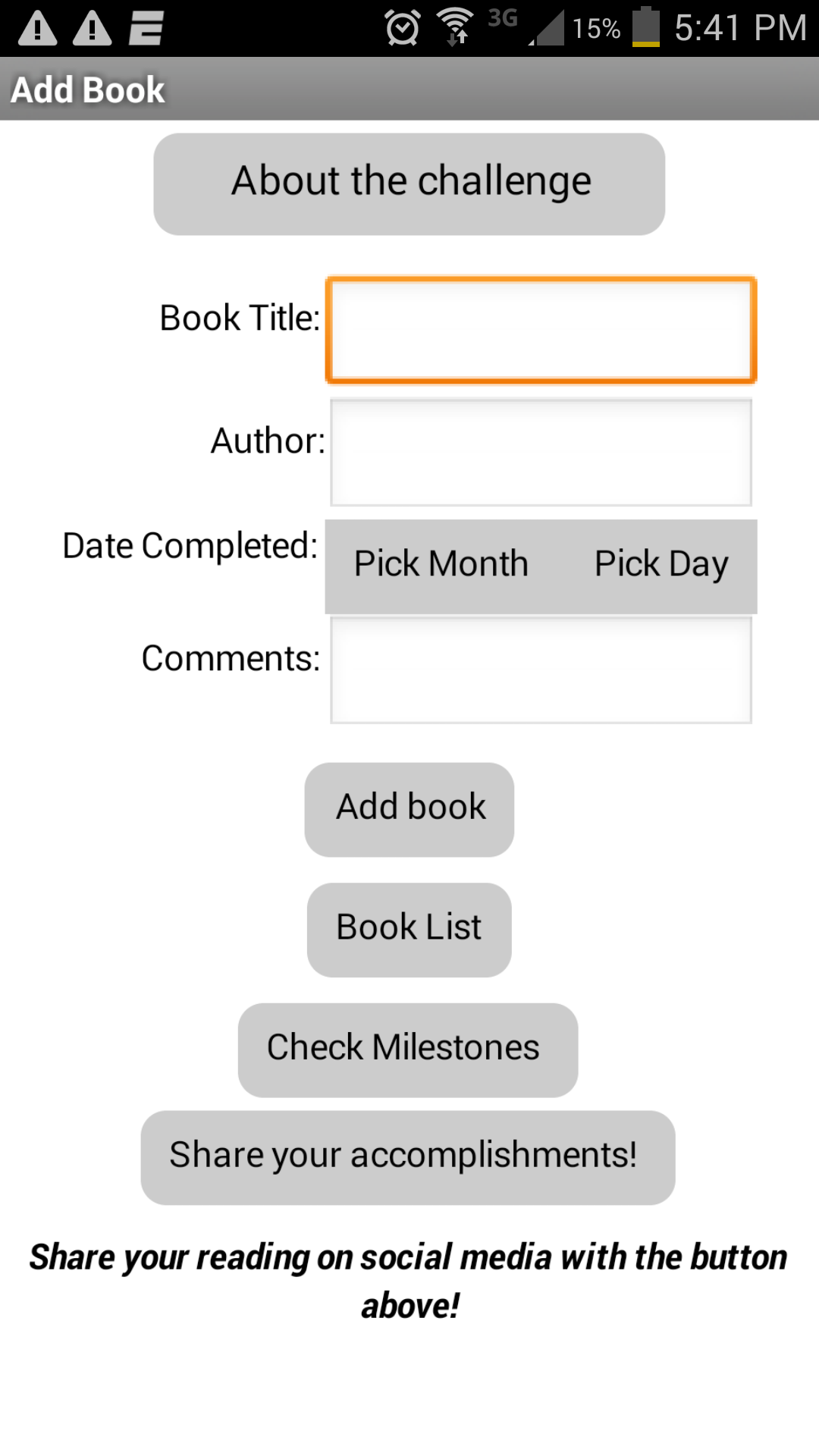The width and height of the screenshot is (819, 1456).
Task: Open the About the challenge screen
Action: point(409,182)
